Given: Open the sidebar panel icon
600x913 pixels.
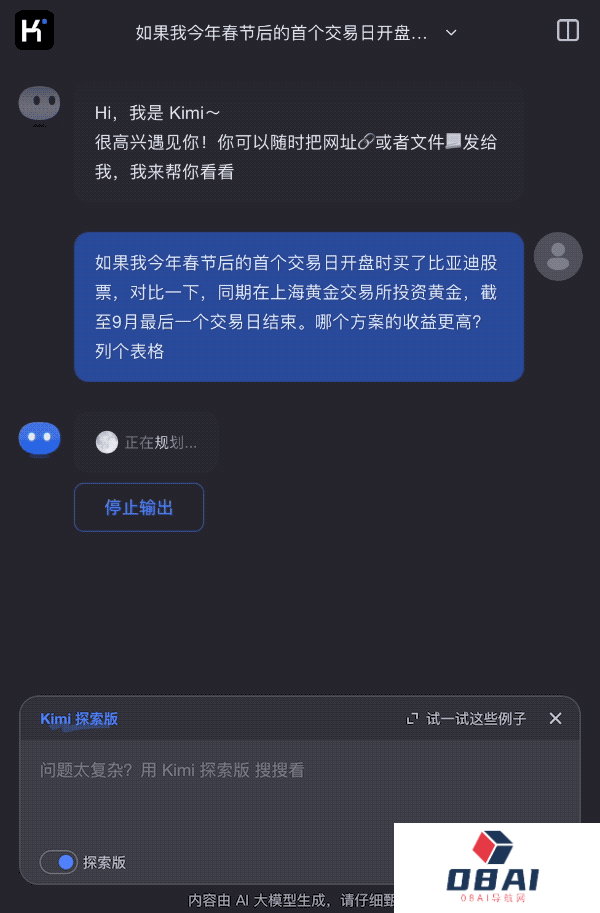Looking at the screenshot, I should coord(567,31).
